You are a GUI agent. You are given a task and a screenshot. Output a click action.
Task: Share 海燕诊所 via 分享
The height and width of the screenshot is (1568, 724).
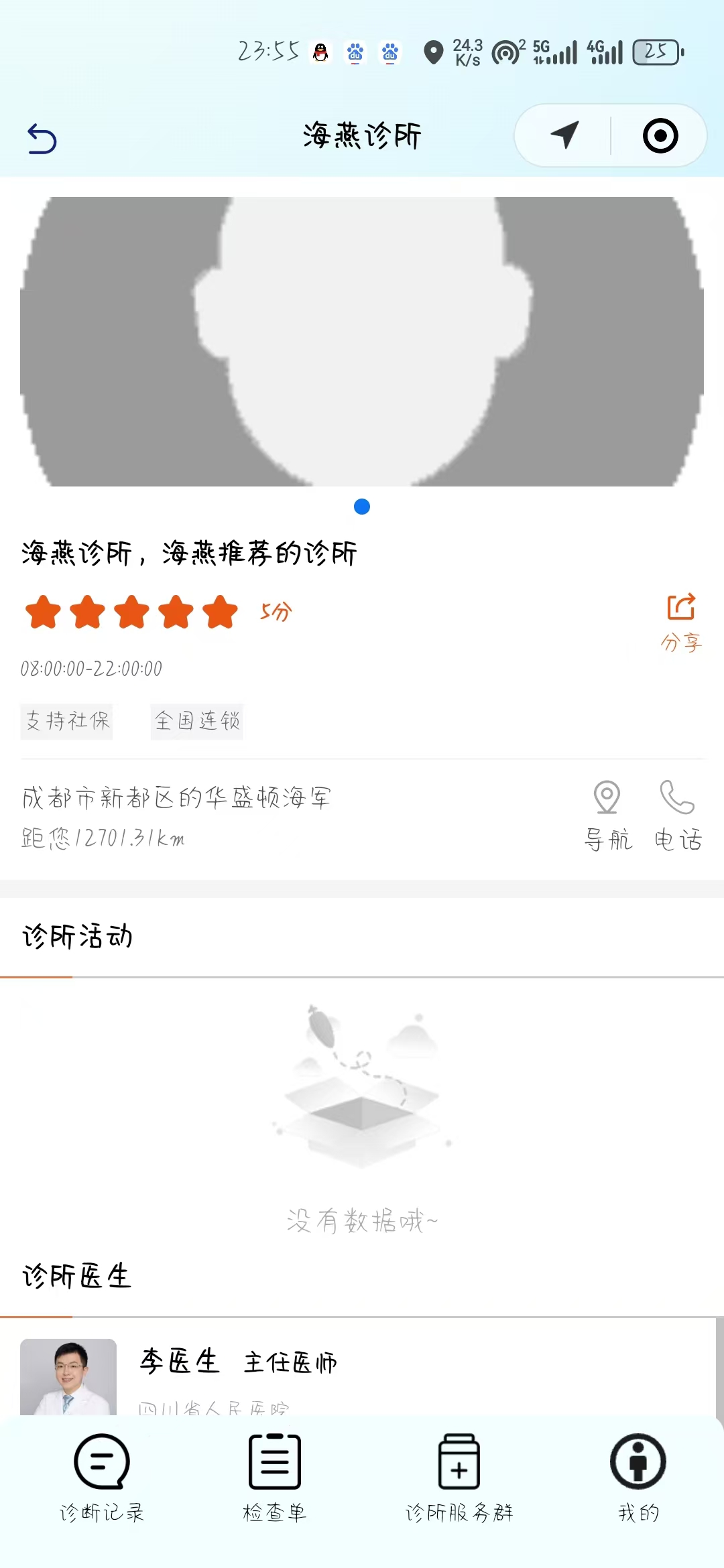(681, 623)
